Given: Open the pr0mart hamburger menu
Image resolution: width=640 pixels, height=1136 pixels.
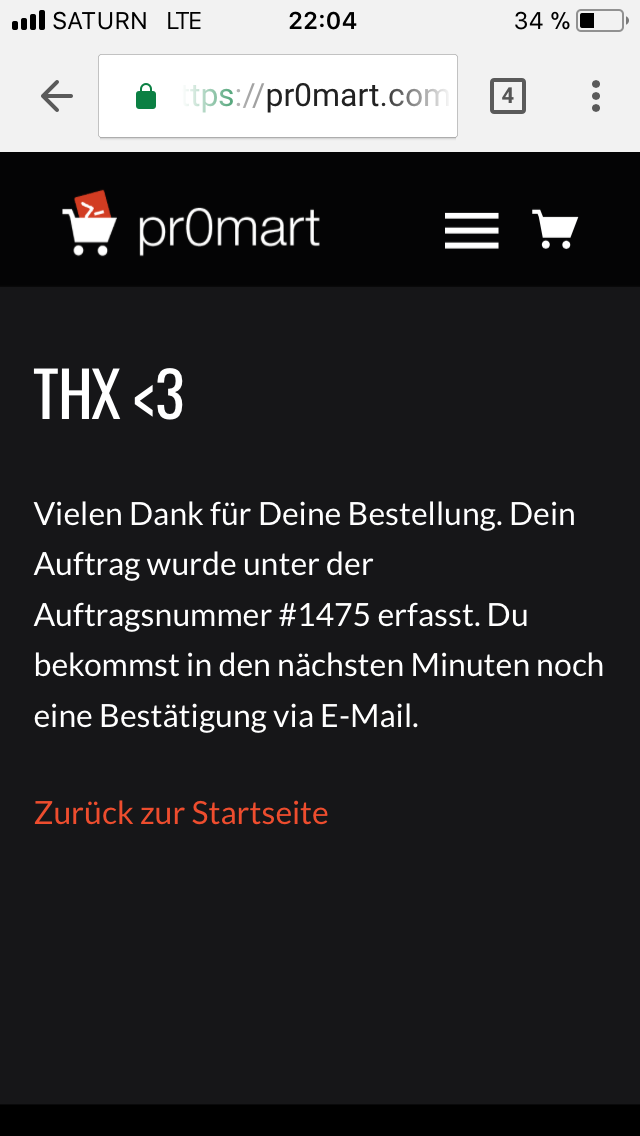Looking at the screenshot, I should [472, 231].
